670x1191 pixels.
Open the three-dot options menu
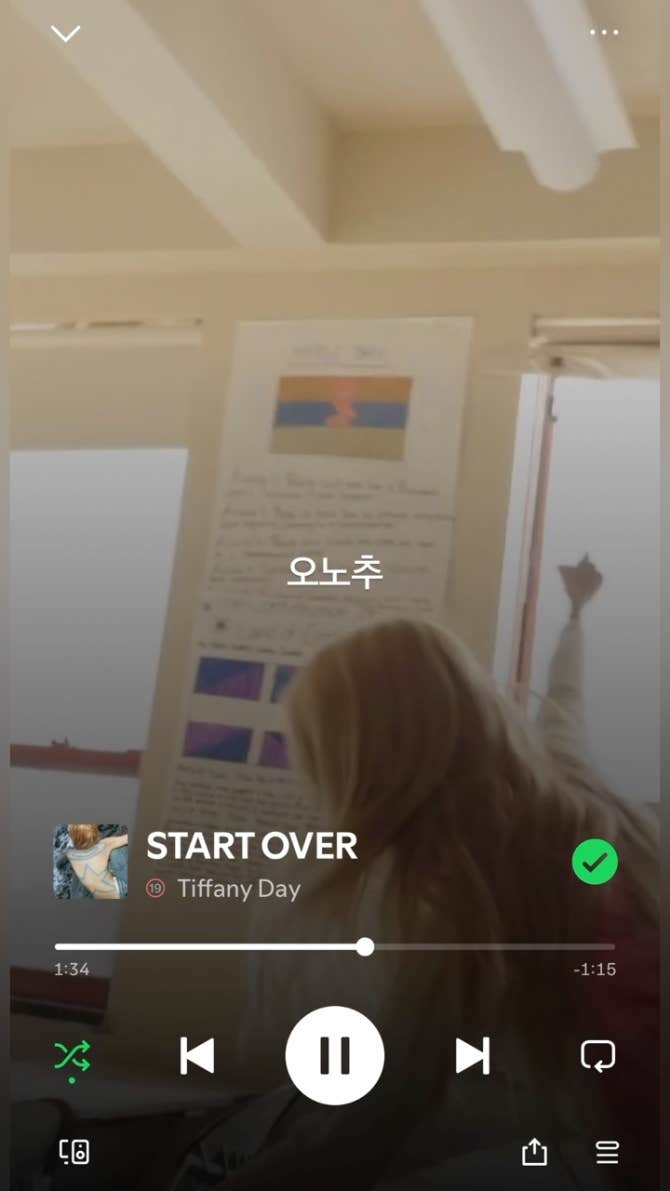coord(604,32)
